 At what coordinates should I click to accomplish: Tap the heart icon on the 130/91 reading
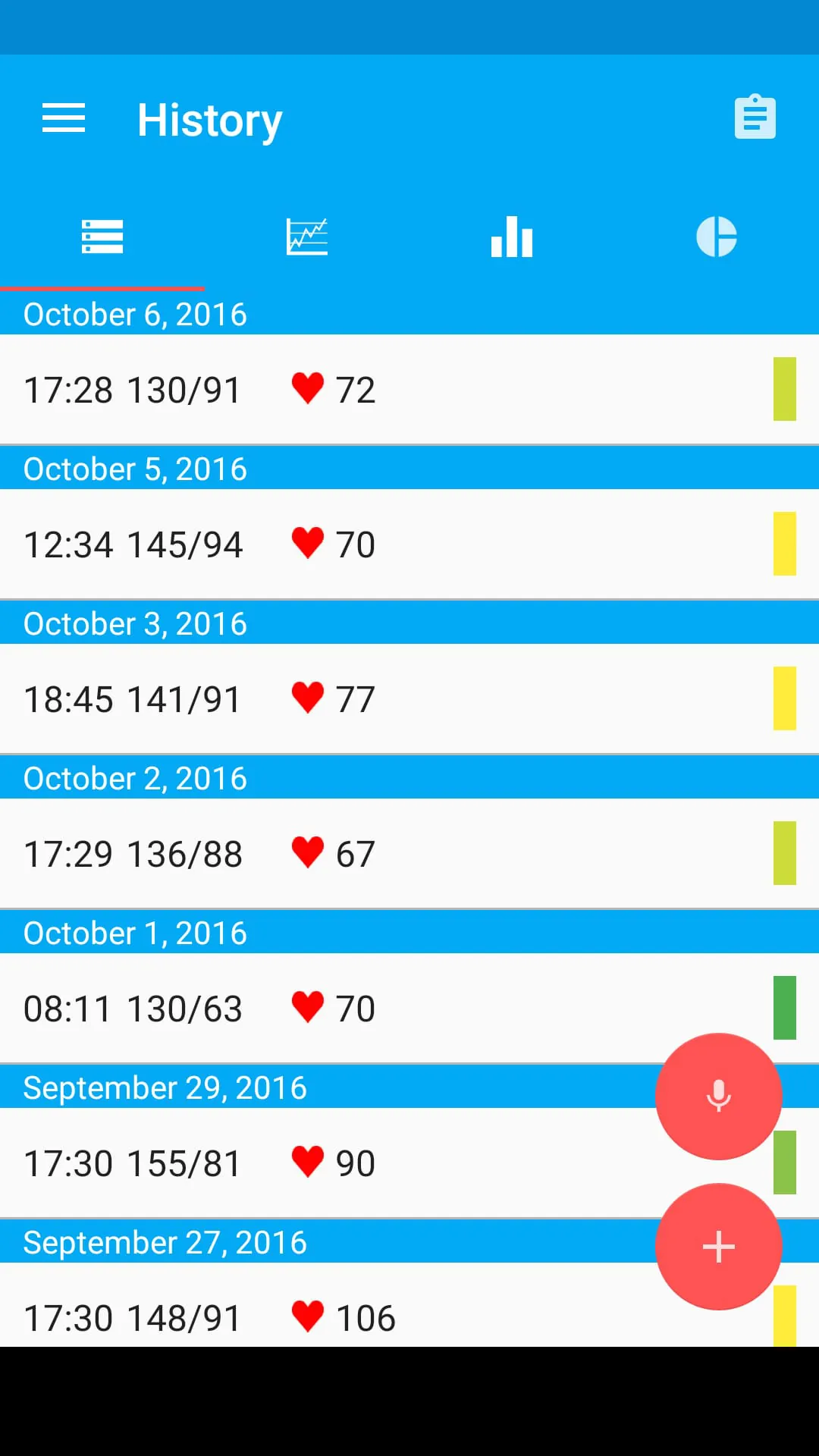pos(308,390)
